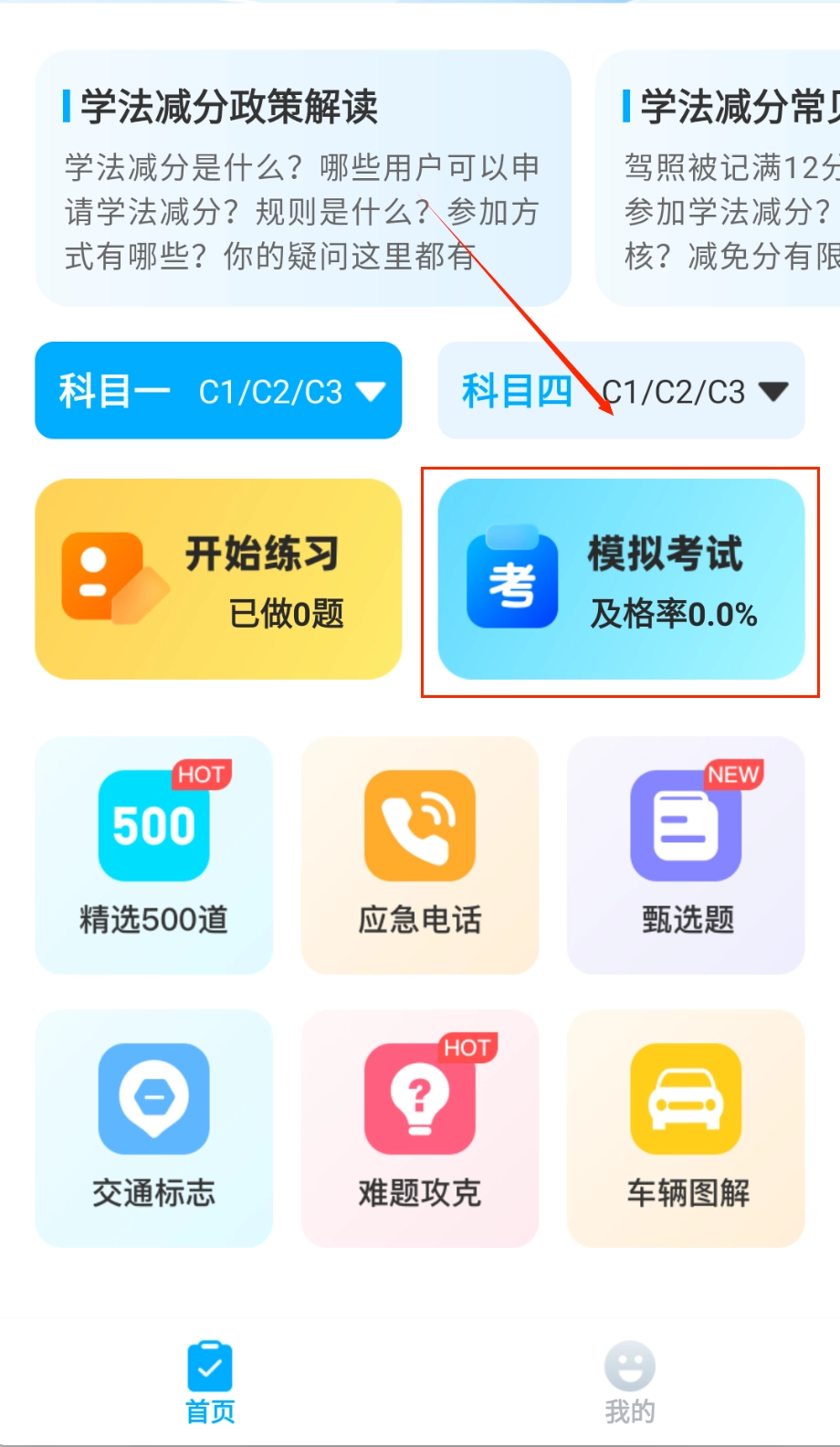The image size is (840, 1447).
Task: Switch to the 科目四 subject dropdown
Action: pyautogui.click(x=621, y=391)
